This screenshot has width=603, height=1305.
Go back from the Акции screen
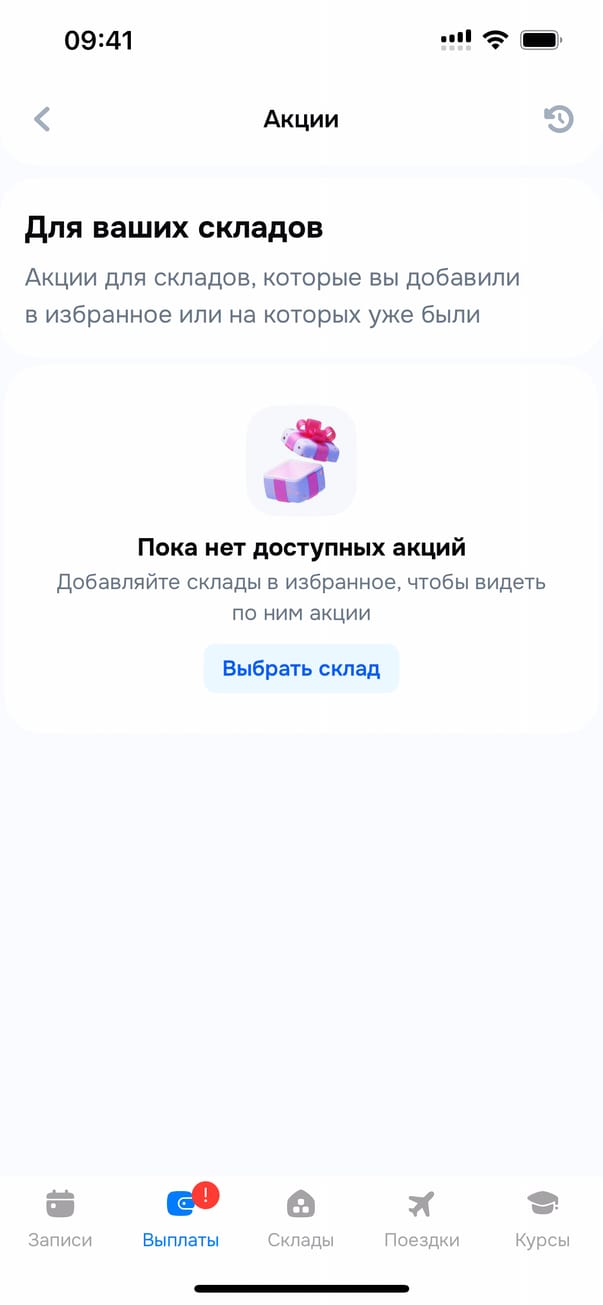[x=42, y=120]
